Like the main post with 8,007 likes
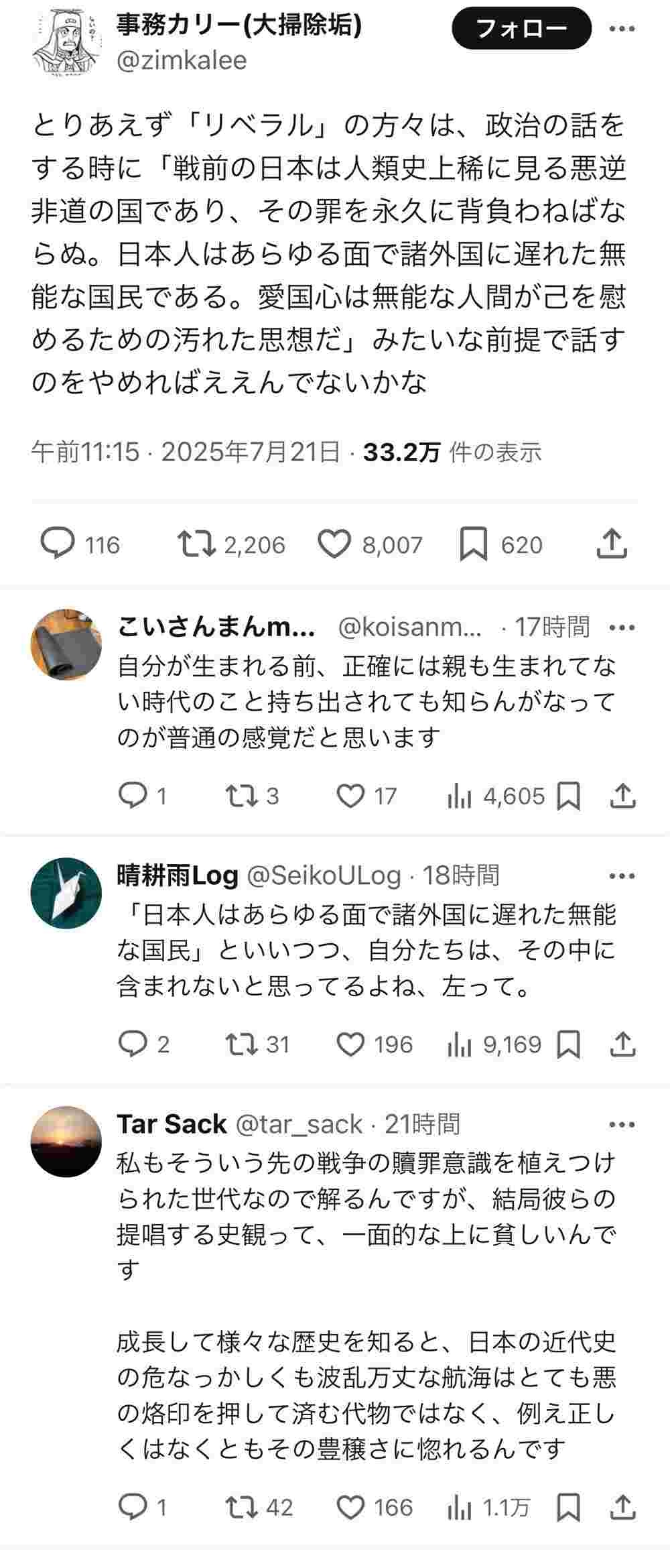 [x=334, y=544]
